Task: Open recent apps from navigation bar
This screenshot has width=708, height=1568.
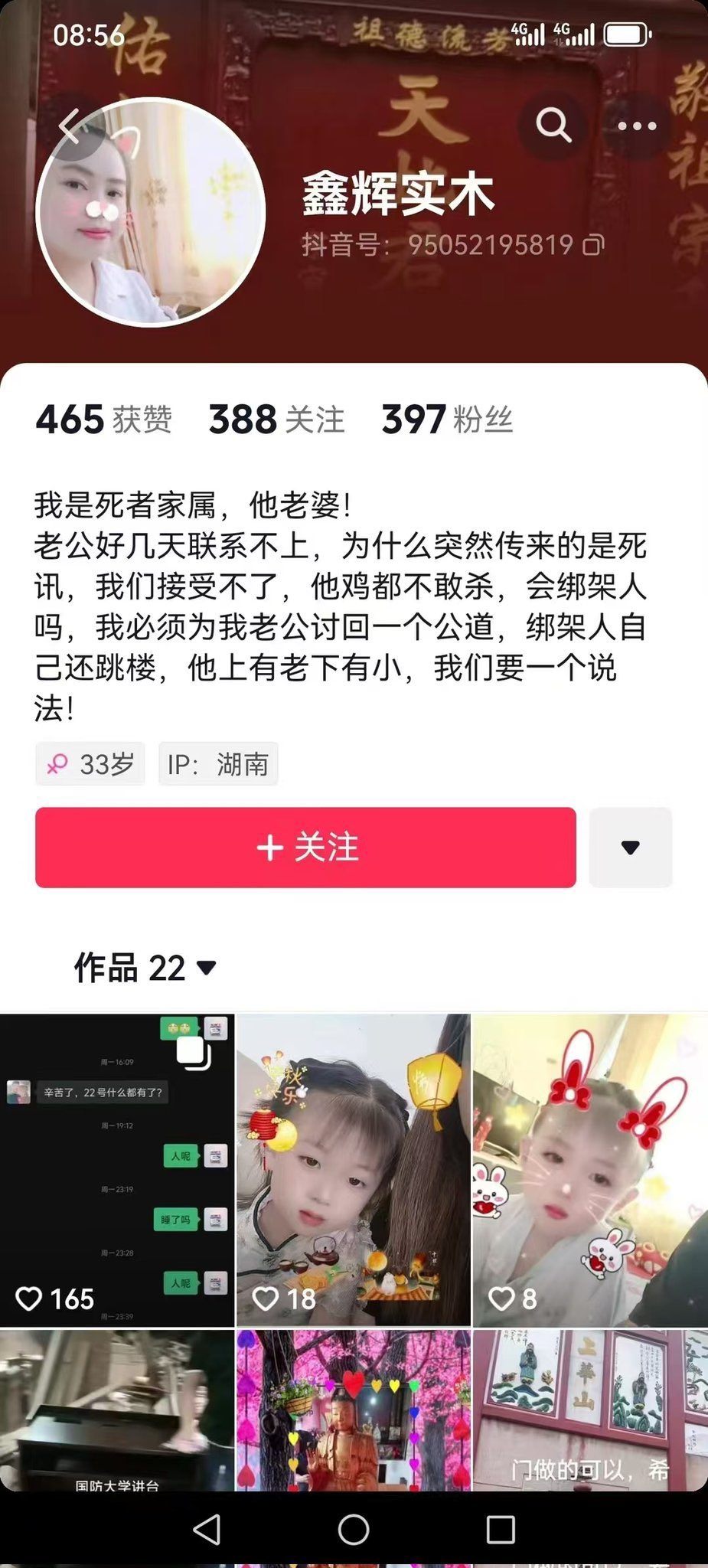Action: pyautogui.click(x=501, y=1530)
